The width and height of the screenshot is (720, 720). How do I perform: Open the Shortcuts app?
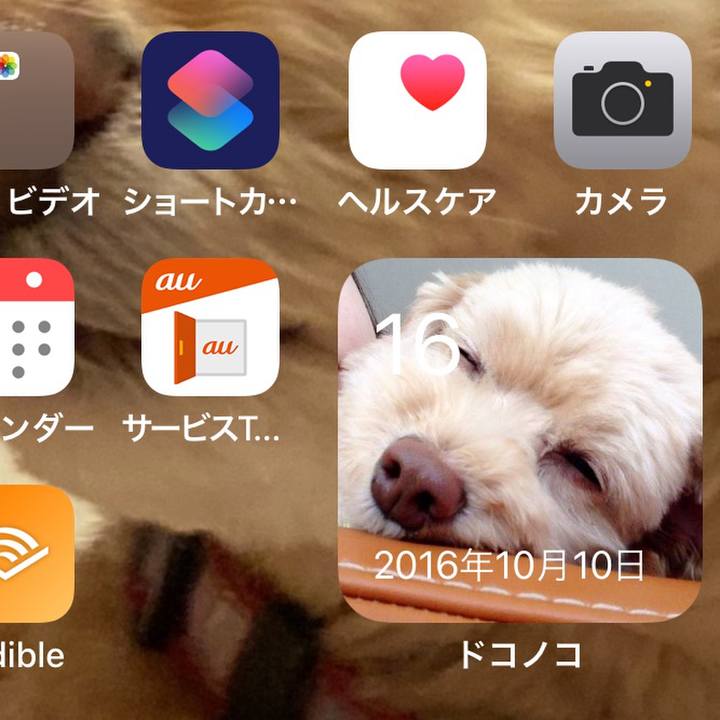[210, 100]
